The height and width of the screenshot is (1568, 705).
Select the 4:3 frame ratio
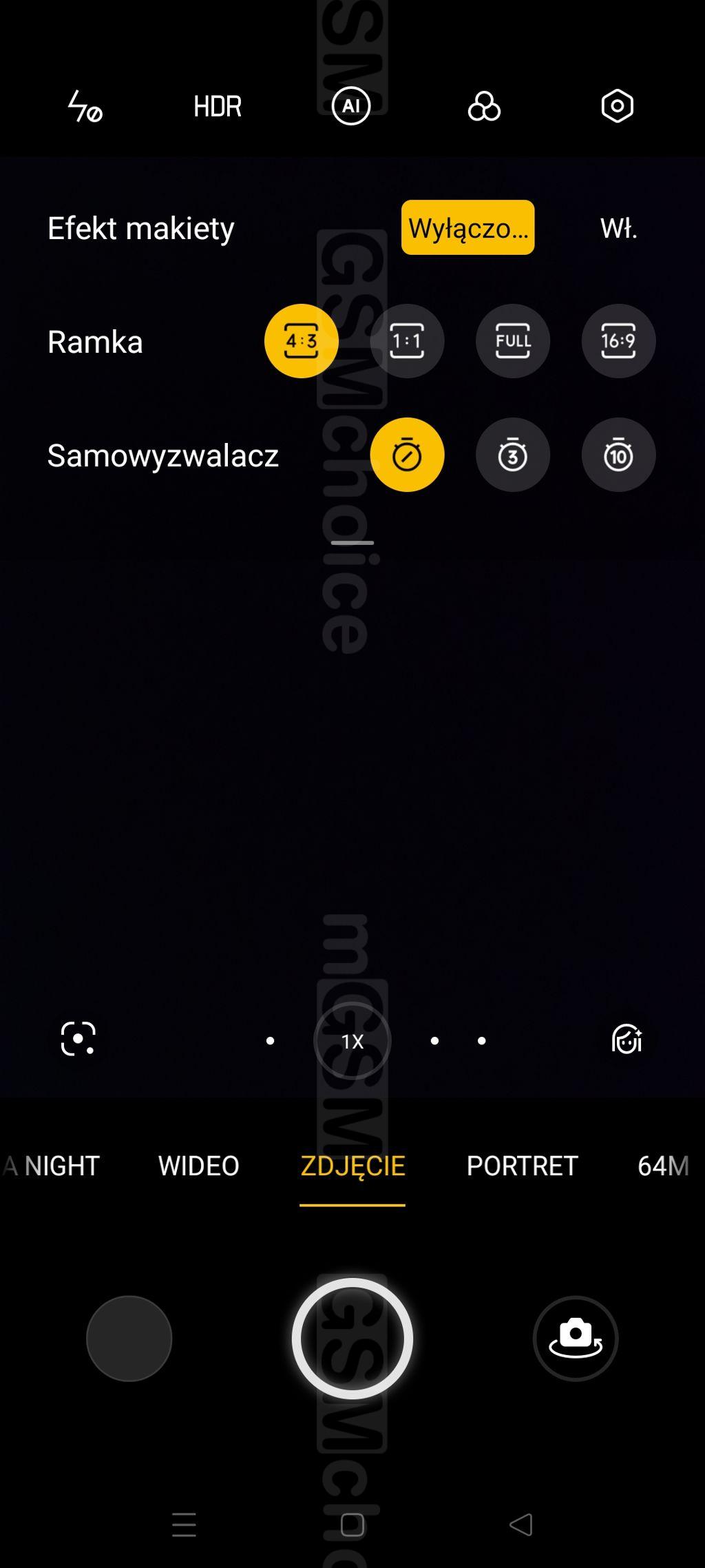coord(302,341)
